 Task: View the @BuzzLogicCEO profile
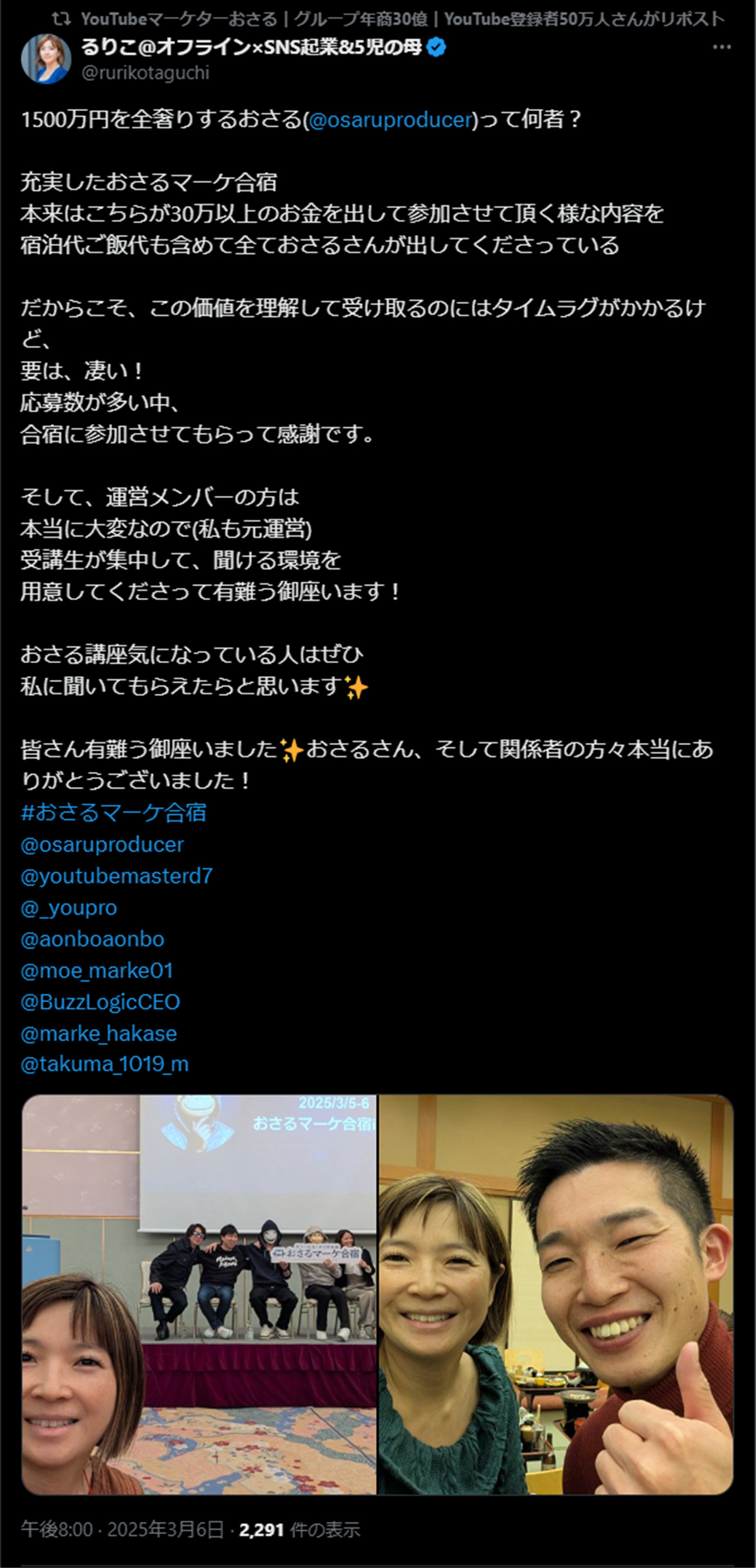pos(100,1002)
